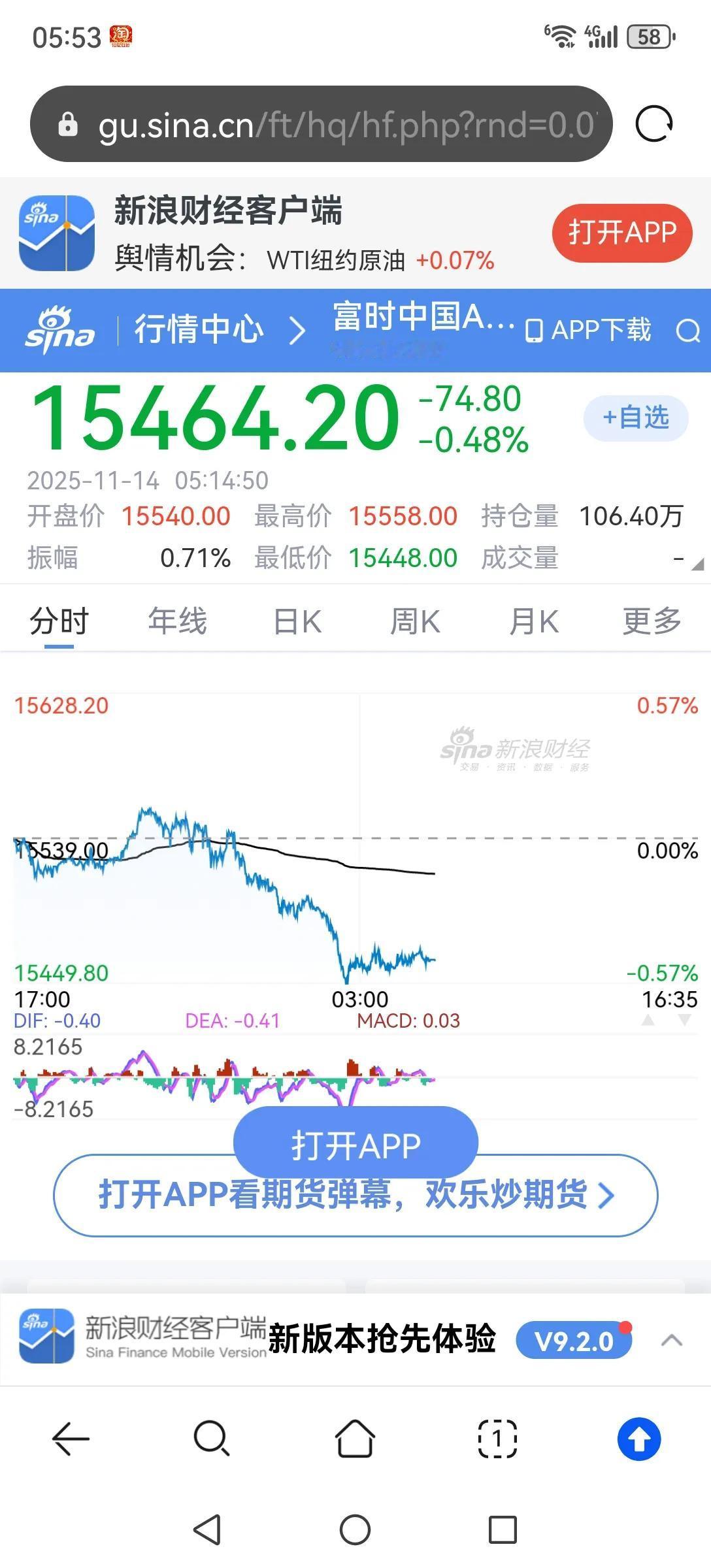Open search with the magnifier in Sina header
Screen dimensions: 711x1568
point(687,331)
